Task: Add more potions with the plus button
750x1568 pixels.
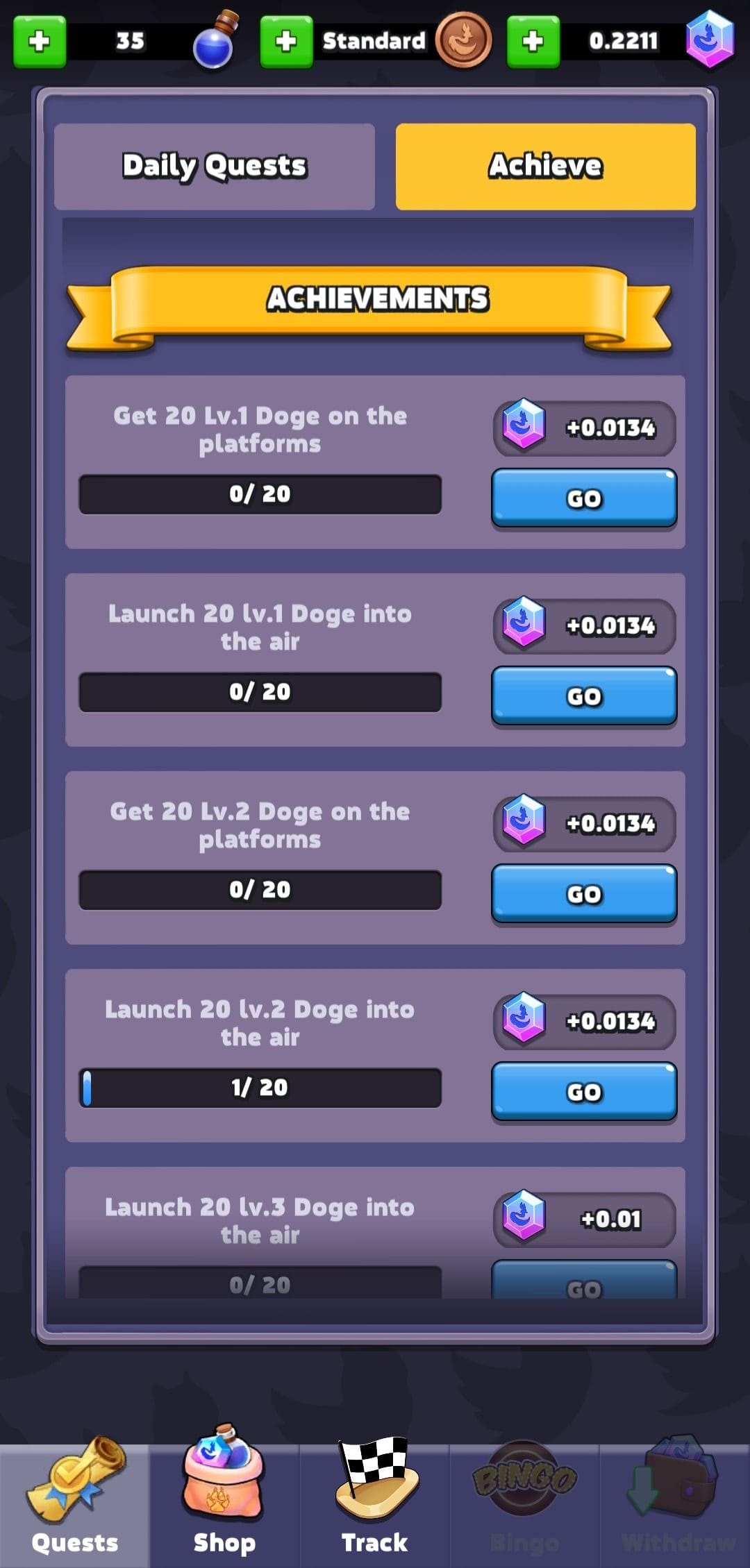Action: click(x=40, y=42)
